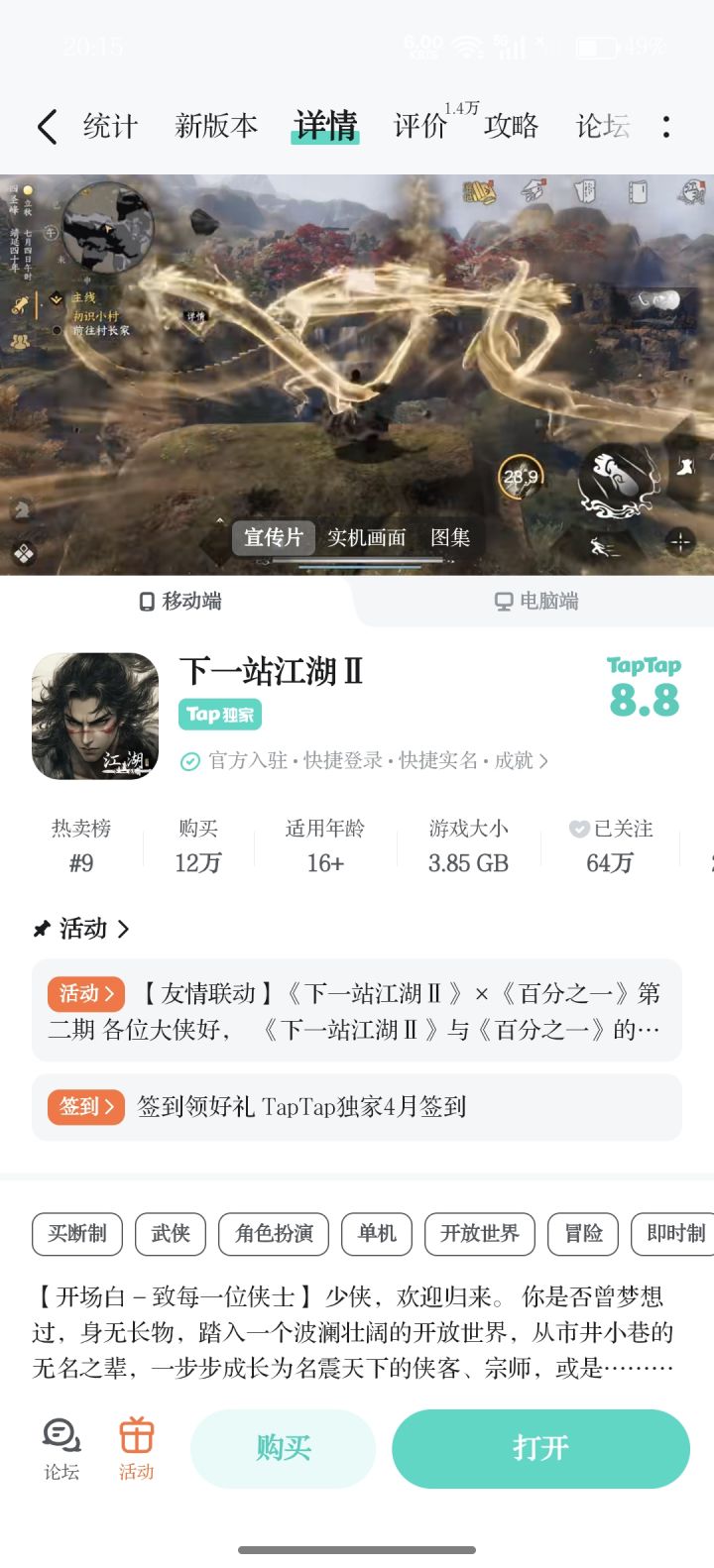Image resolution: width=714 pixels, height=1568 pixels.
Task: Select the phone icon on the 移动端 tab
Action: 147,601
